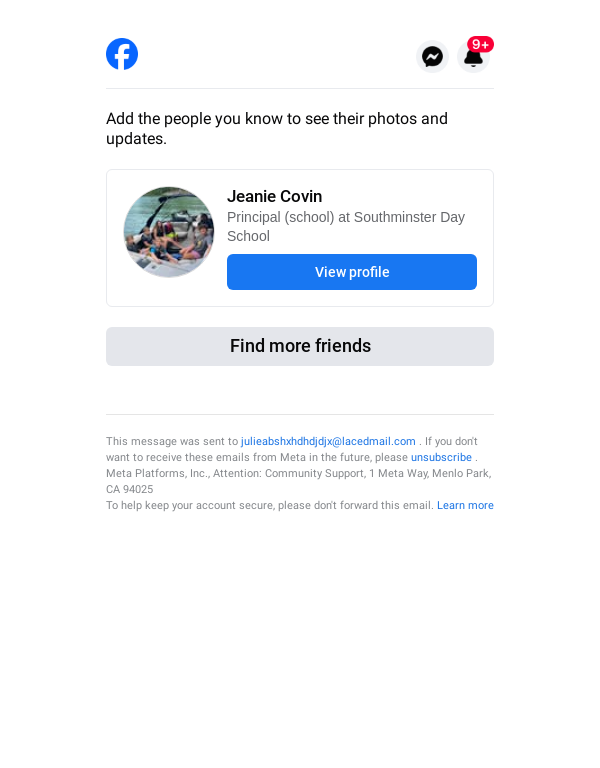Open the notifications bell
Image resolution: width=600 pixels, height=768 pixels.
tap(473, 57)
